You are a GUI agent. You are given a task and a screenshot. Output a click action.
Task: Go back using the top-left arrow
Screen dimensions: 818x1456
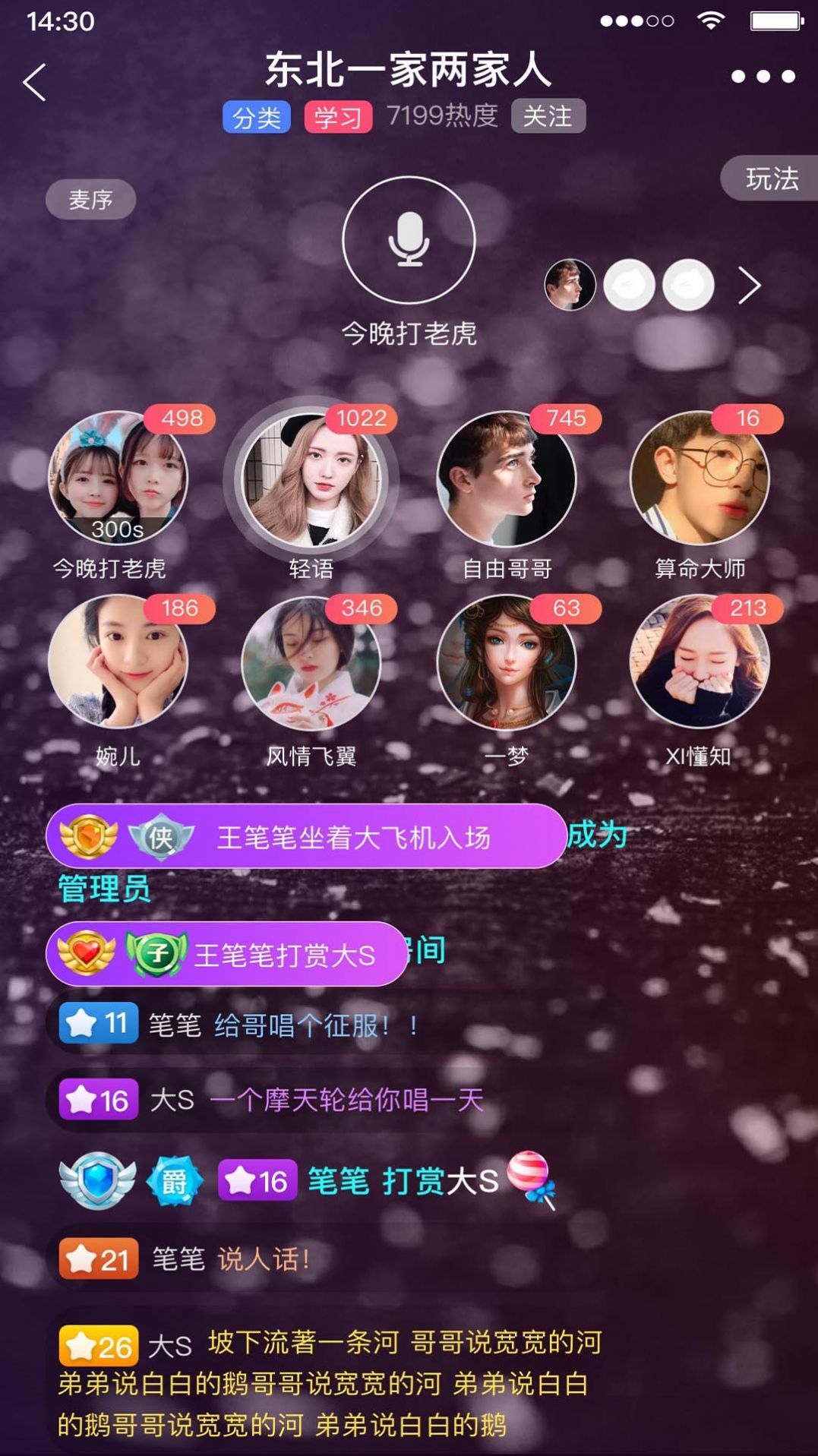[x=35, y=82]
